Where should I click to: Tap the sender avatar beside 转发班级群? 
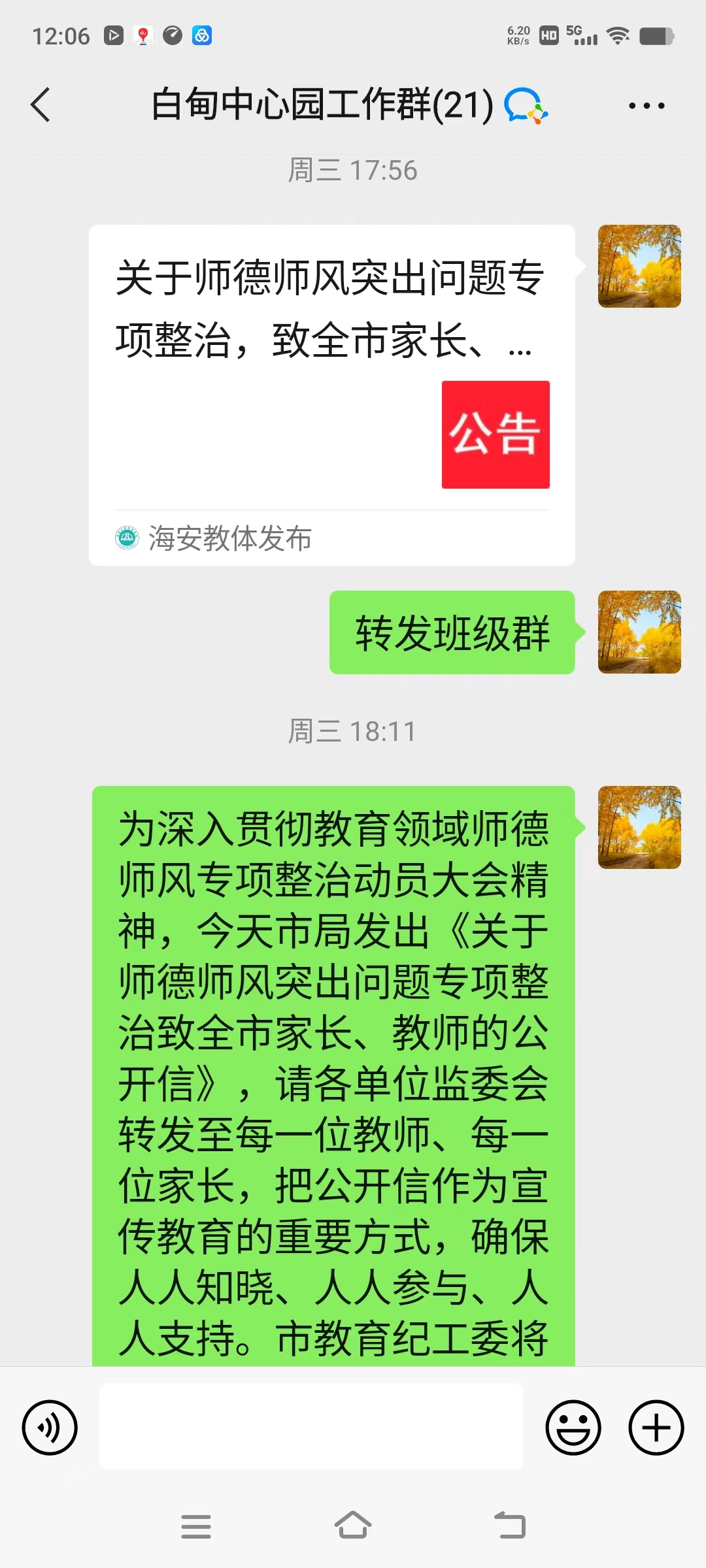tap(639, 632)
